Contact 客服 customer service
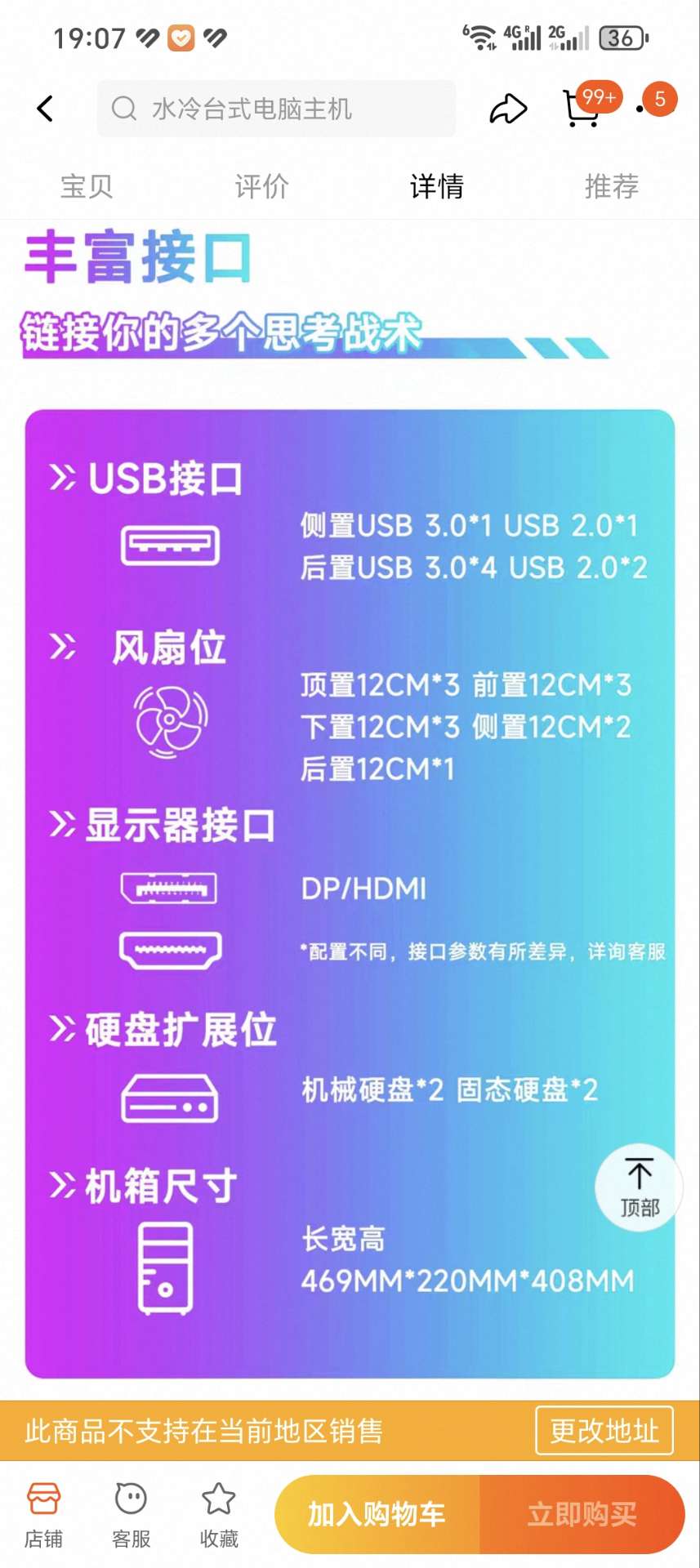Image resolution: width=700 pixels, height=1568 pixels. point(131,1515)
